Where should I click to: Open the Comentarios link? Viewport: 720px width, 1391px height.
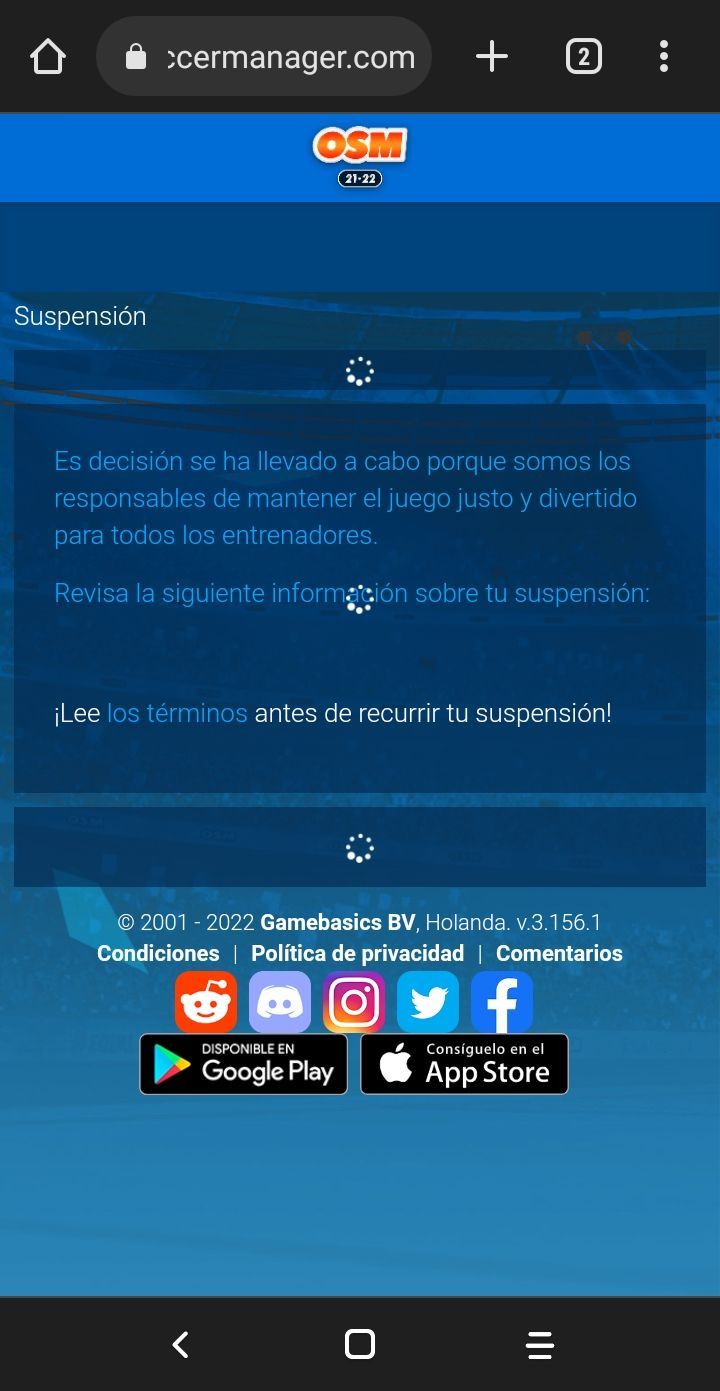point(559,953)
